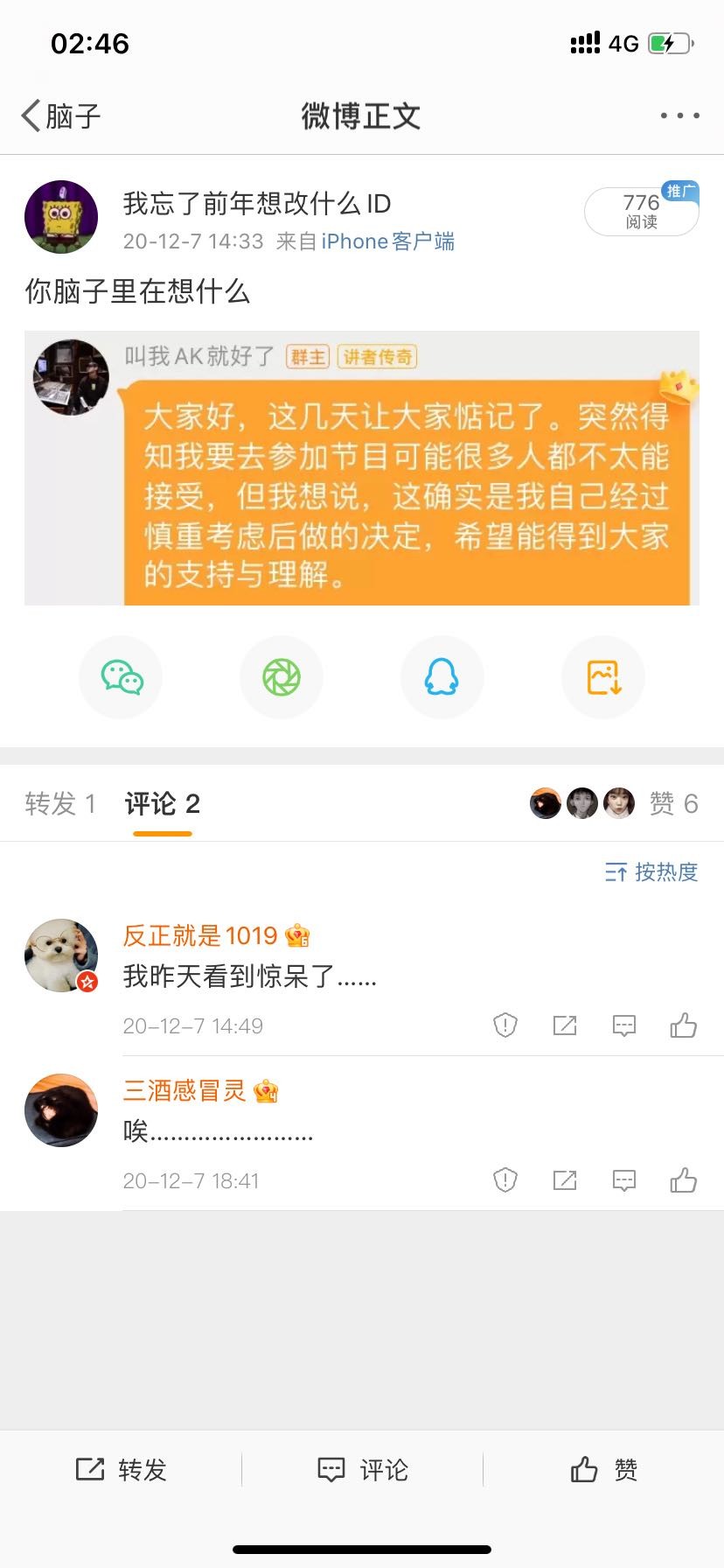The width and height of the screenshot is (724, 1568).
Task: Select the 评论 2 tab
Action: click(163, 803)
